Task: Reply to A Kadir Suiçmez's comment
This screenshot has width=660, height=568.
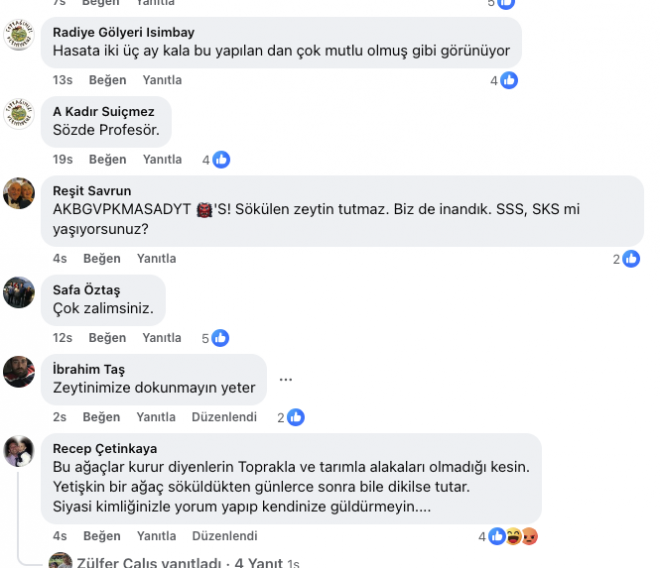Action: [162, 159]
